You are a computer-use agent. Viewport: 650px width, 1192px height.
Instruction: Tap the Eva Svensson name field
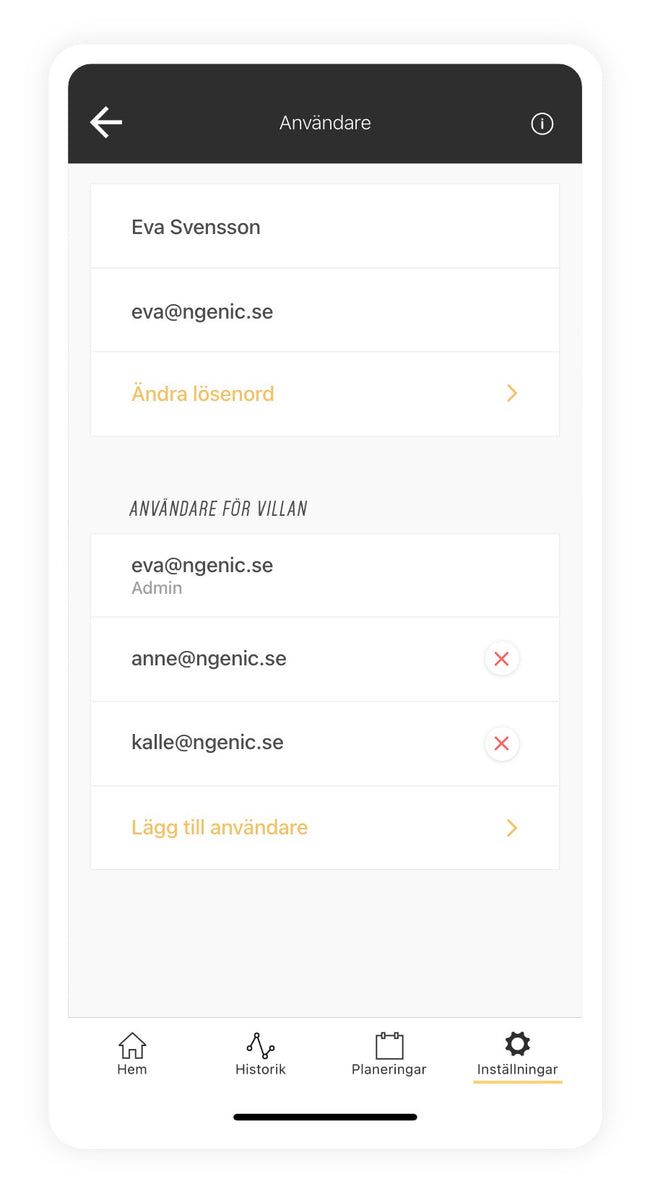pyautogui.click(x=325, y=227)
